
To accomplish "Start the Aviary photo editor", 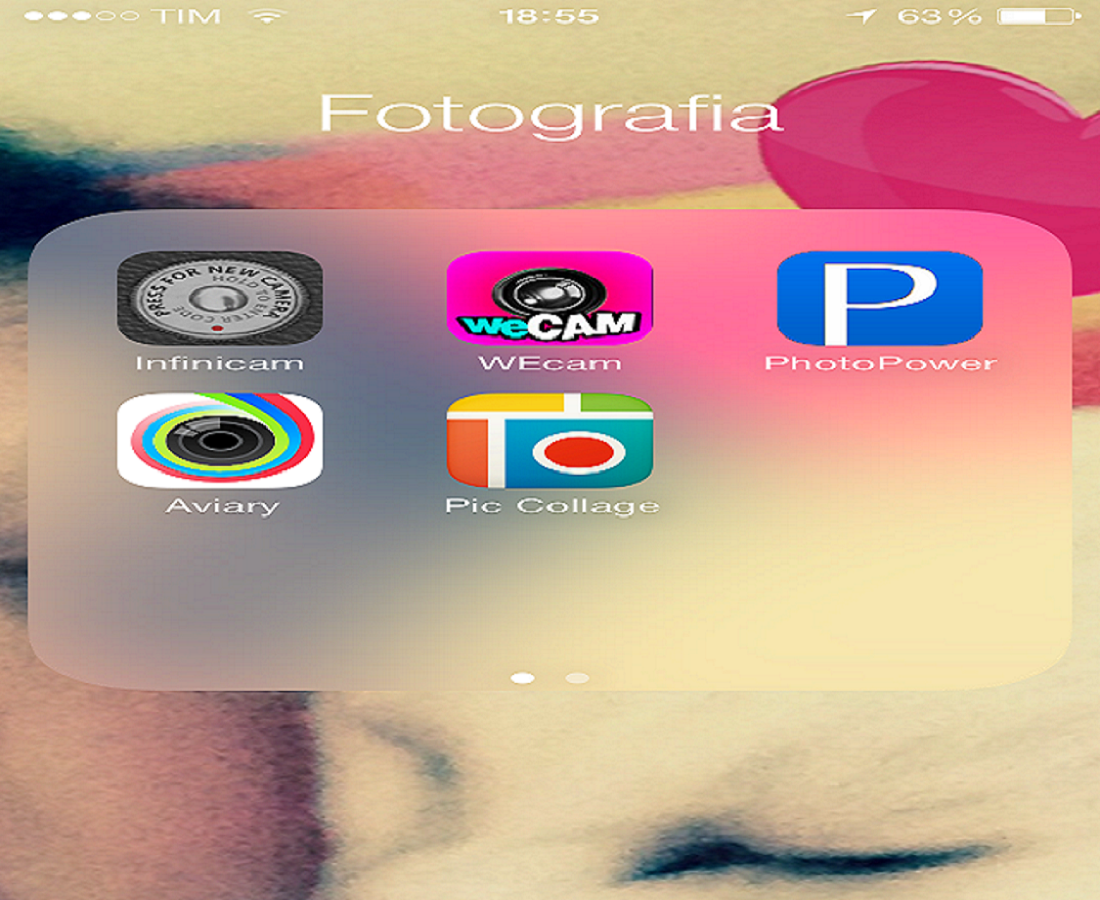I will tap(220, 441).
